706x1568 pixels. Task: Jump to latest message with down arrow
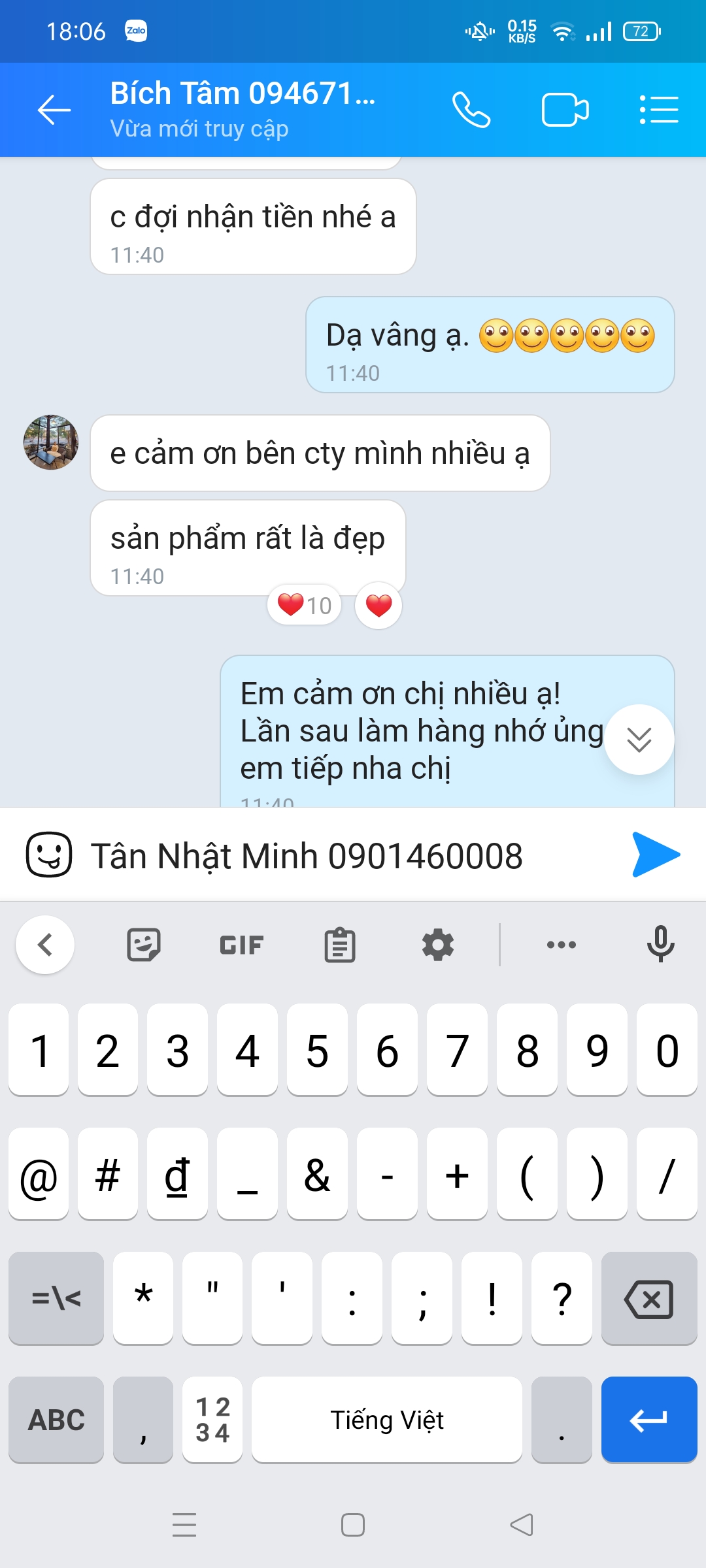pos(639,740)
